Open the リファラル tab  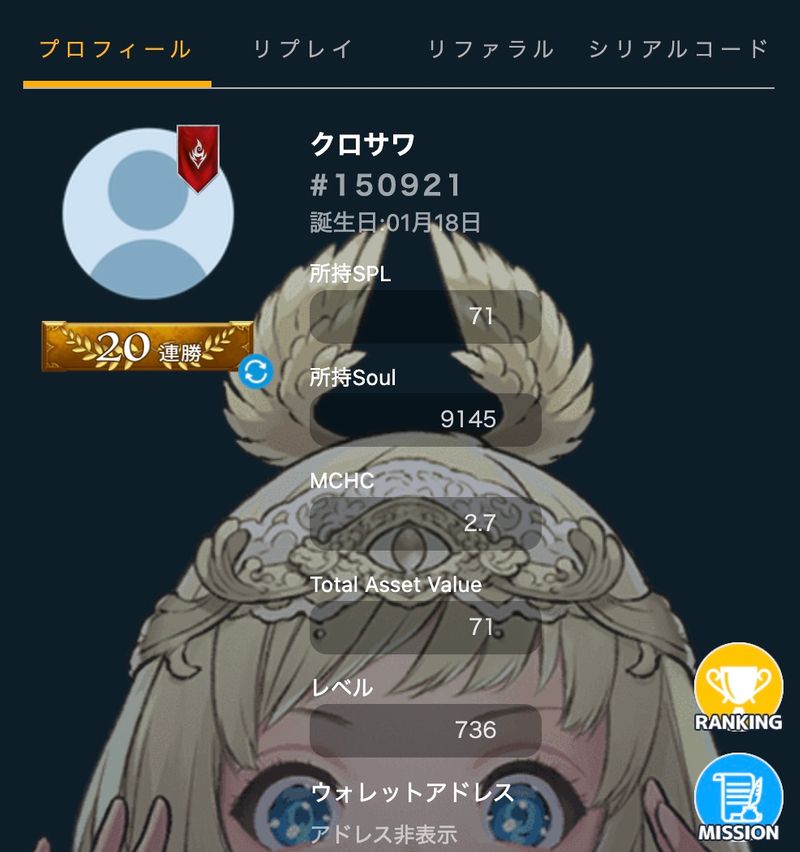click(x=490, y=46)
